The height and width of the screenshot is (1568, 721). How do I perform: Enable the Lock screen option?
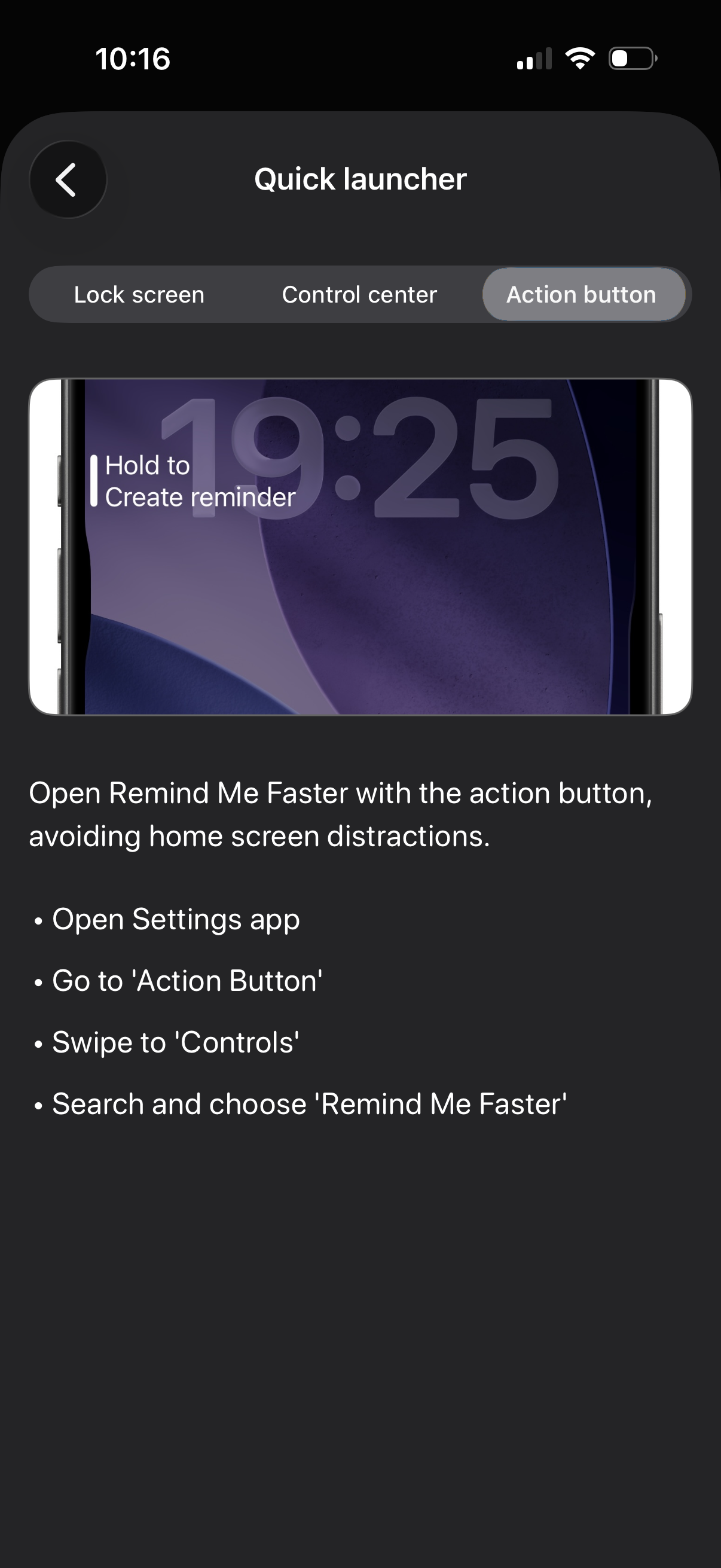[x=138, y=294]
